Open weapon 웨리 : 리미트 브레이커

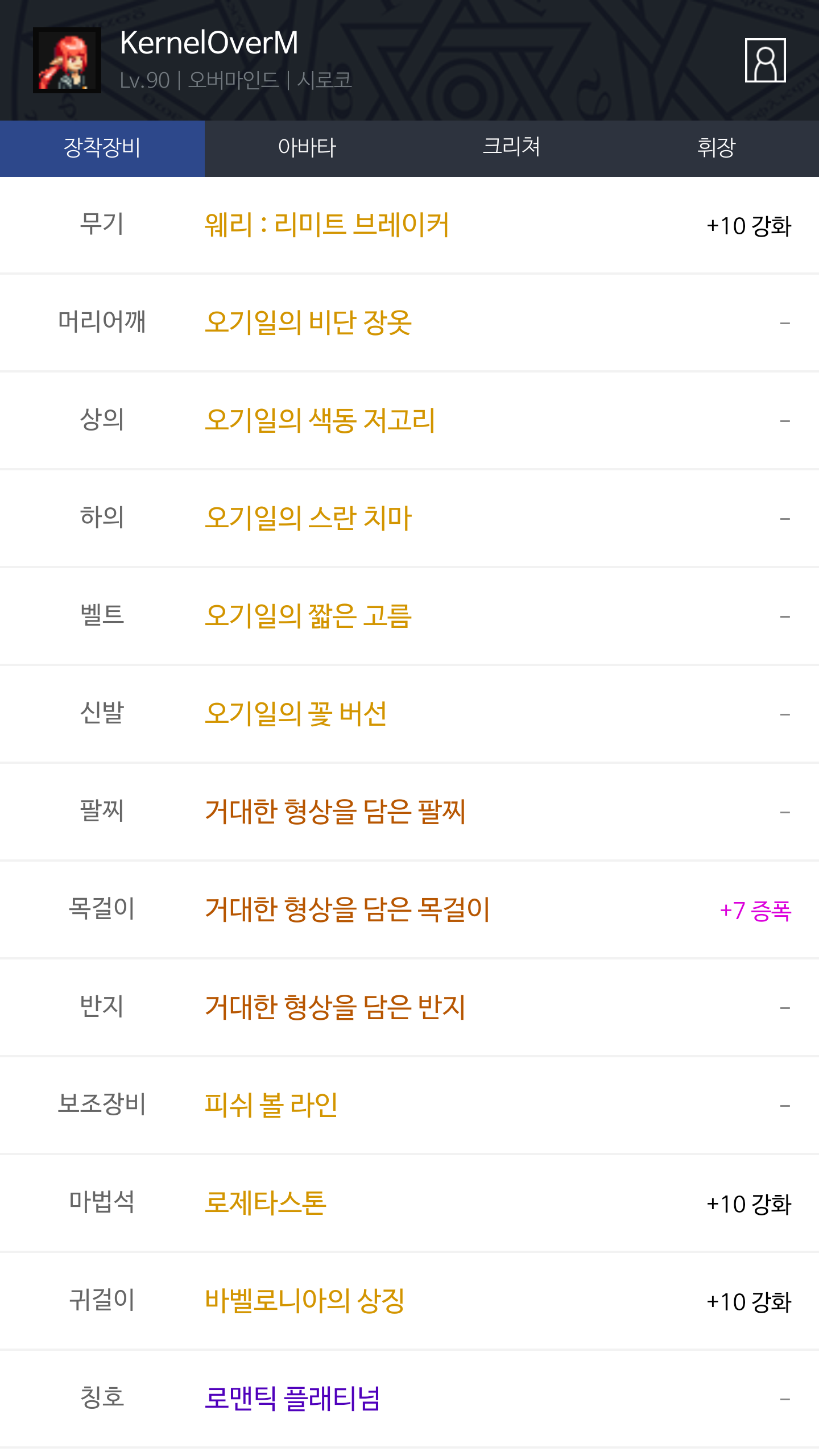(326, 225)
